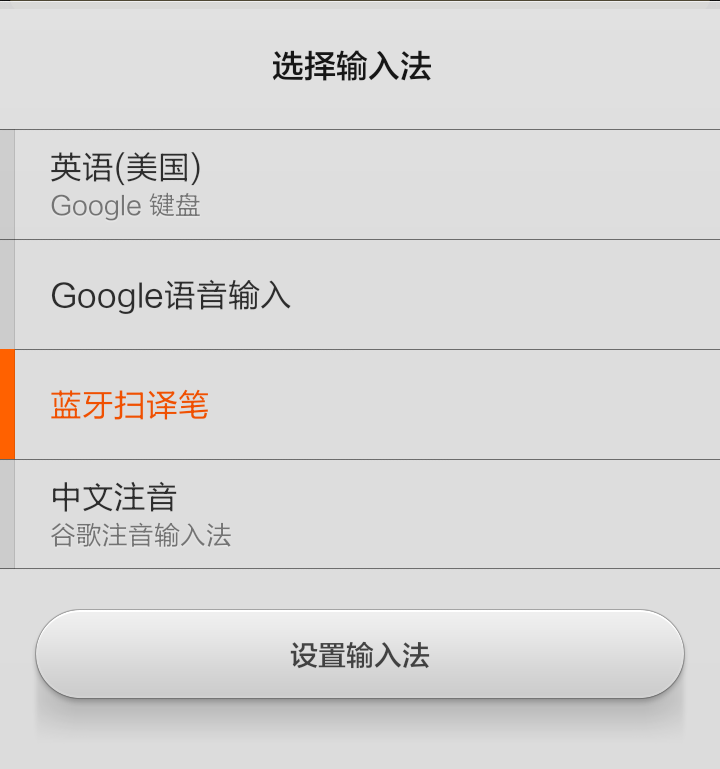720x769 pixels.
Task: Open 设置输入法 button
Action: [360, 655]
